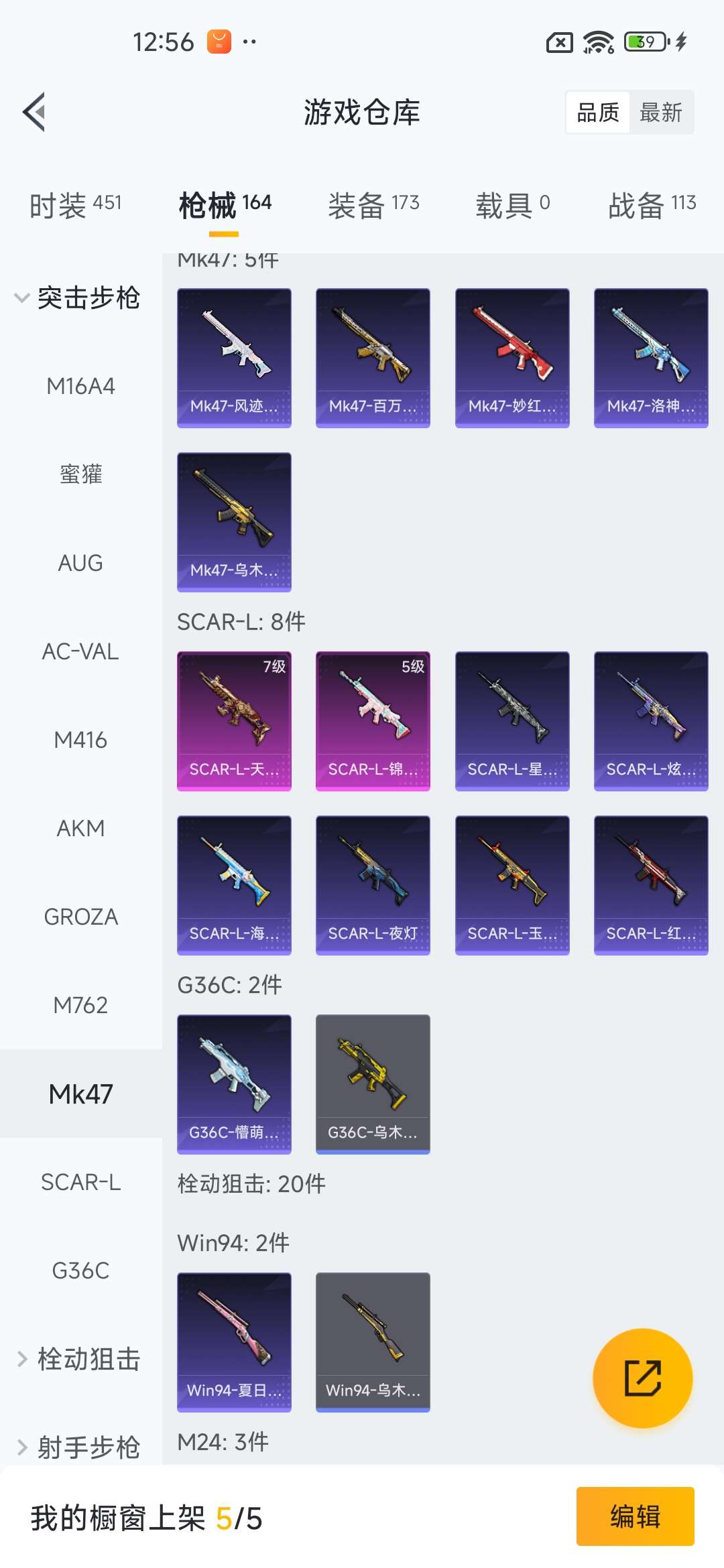Open the 载具 tab
Image resolution: width=724 pixels, height=1568 pixels.
pos(512,205)
